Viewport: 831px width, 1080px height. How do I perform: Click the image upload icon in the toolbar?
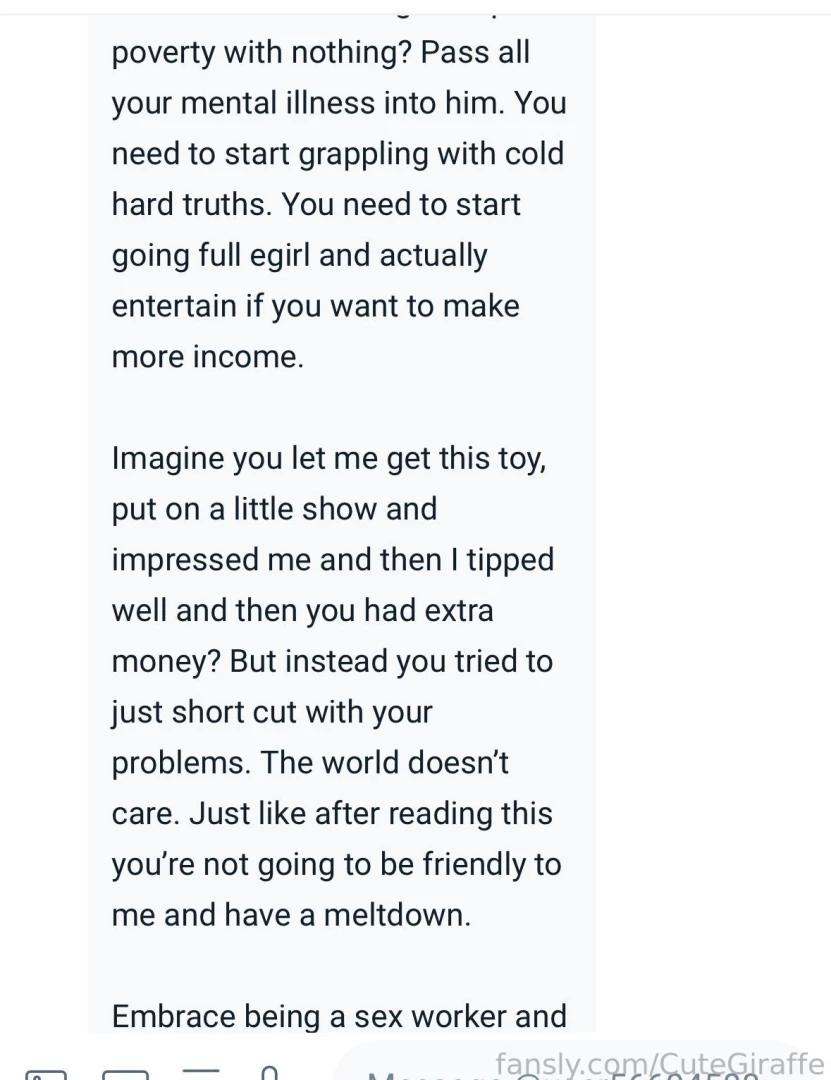[x=45, y=1075]
